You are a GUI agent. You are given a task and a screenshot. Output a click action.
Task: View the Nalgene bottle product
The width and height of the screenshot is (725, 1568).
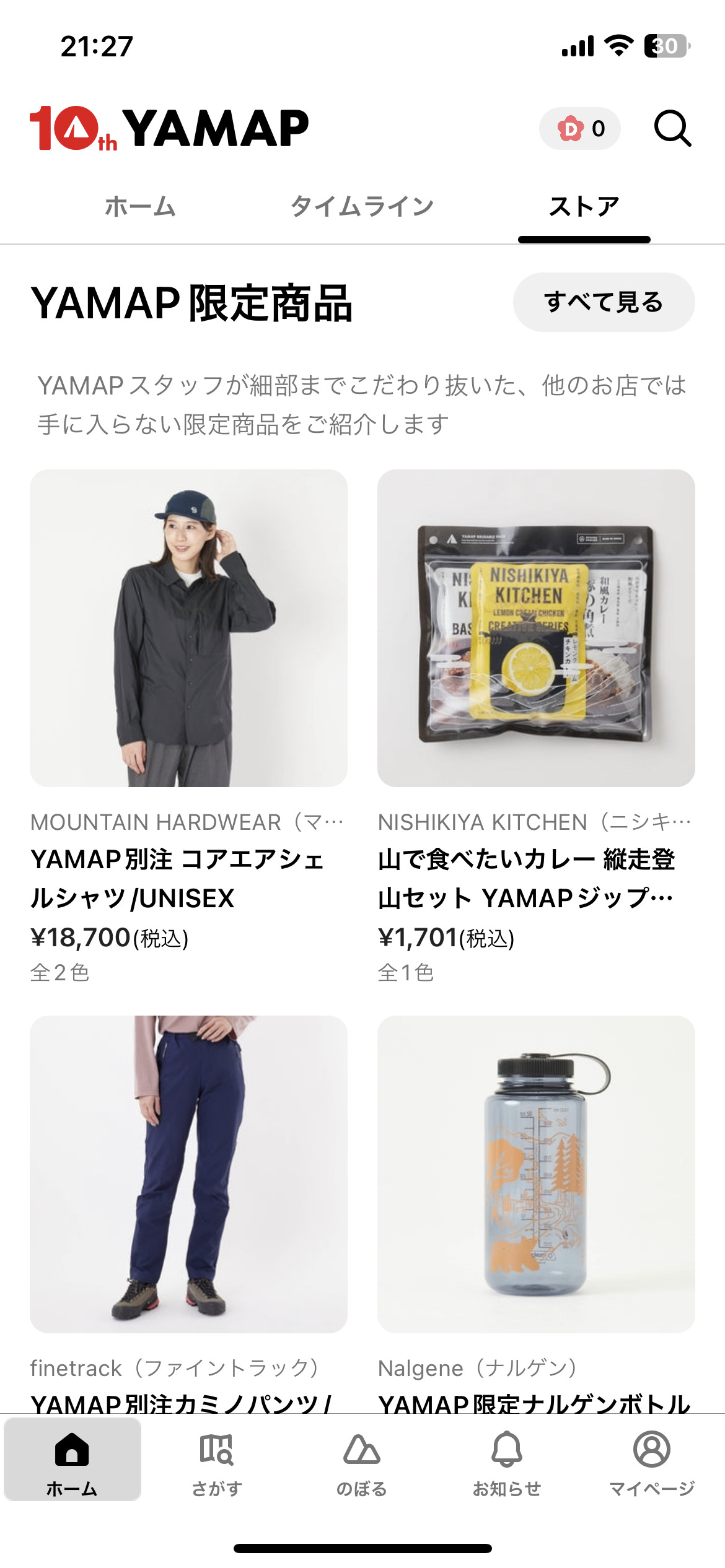(x=536, y=1174)
